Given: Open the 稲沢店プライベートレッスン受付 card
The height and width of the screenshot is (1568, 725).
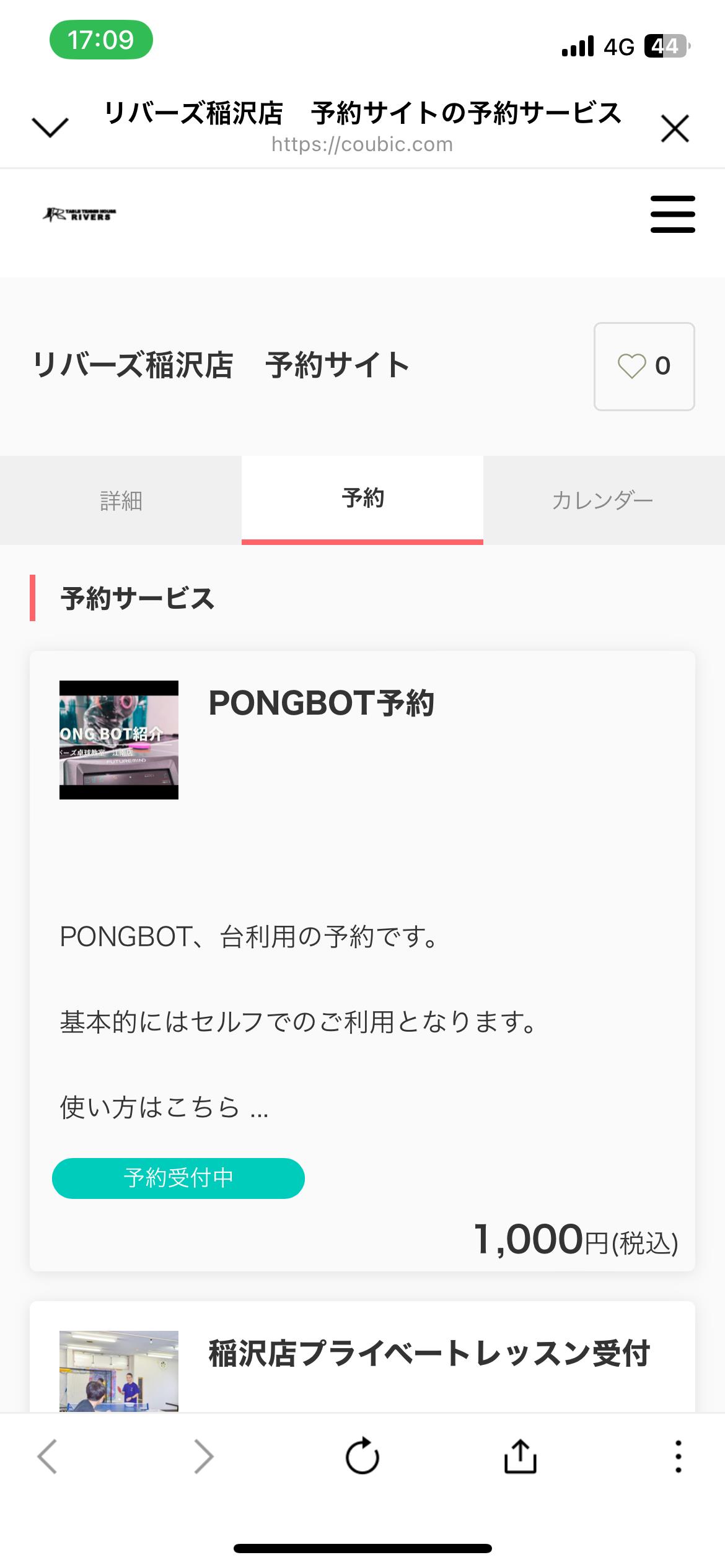Looking at the screenshot, I should (x=429, y=1352).
